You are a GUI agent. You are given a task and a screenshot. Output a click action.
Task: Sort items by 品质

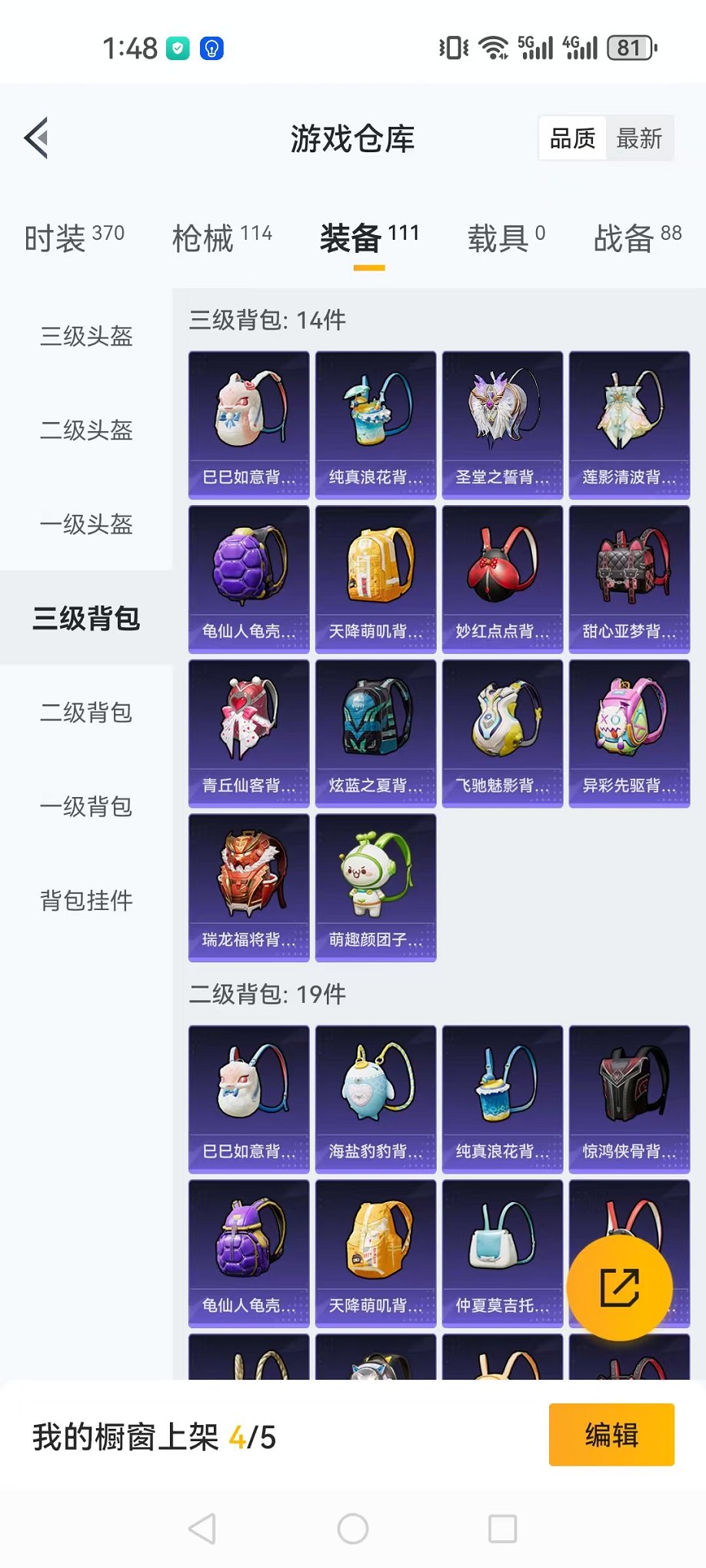tap(573, 138)
